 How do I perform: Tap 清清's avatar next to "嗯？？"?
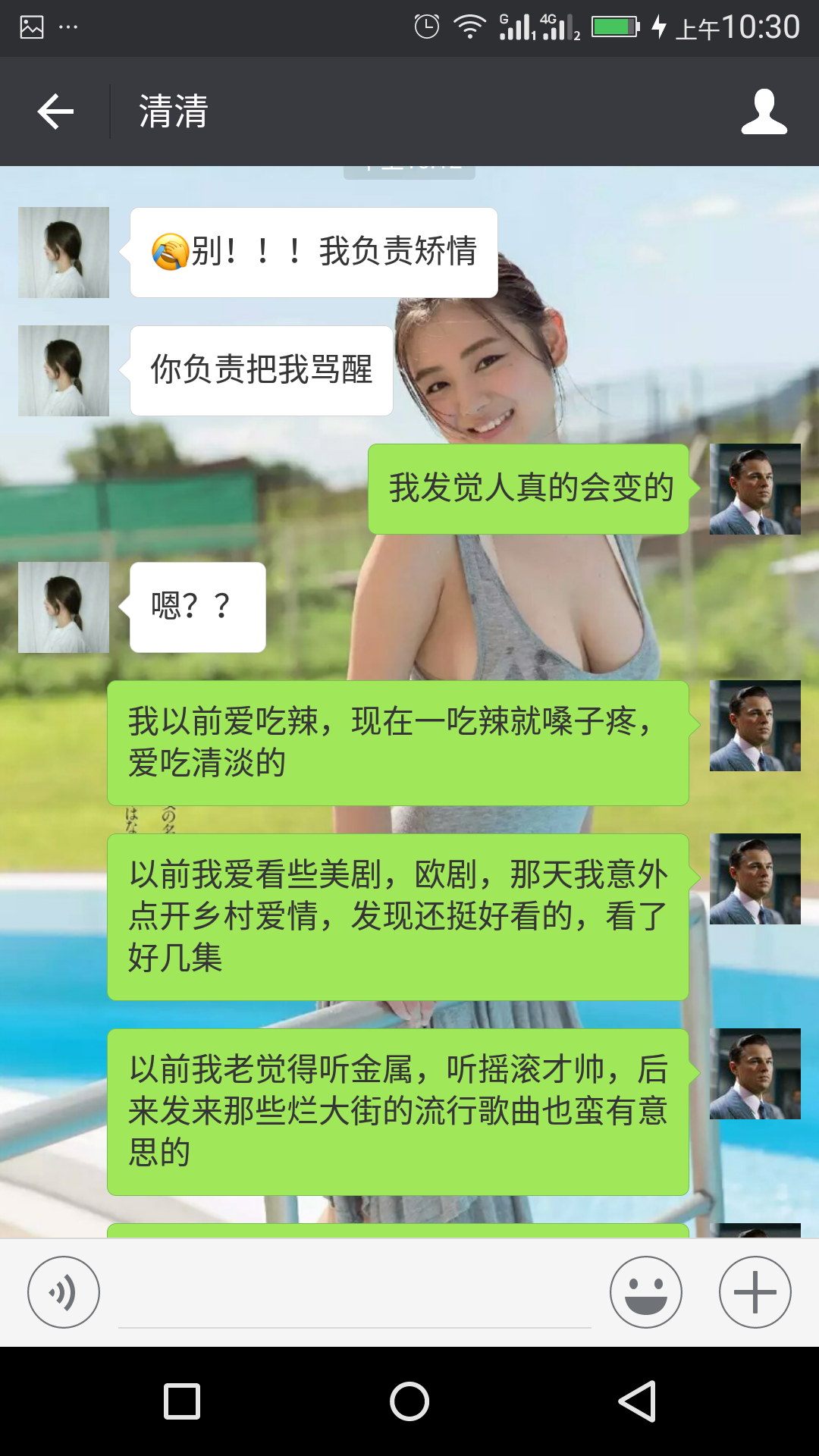64,607
